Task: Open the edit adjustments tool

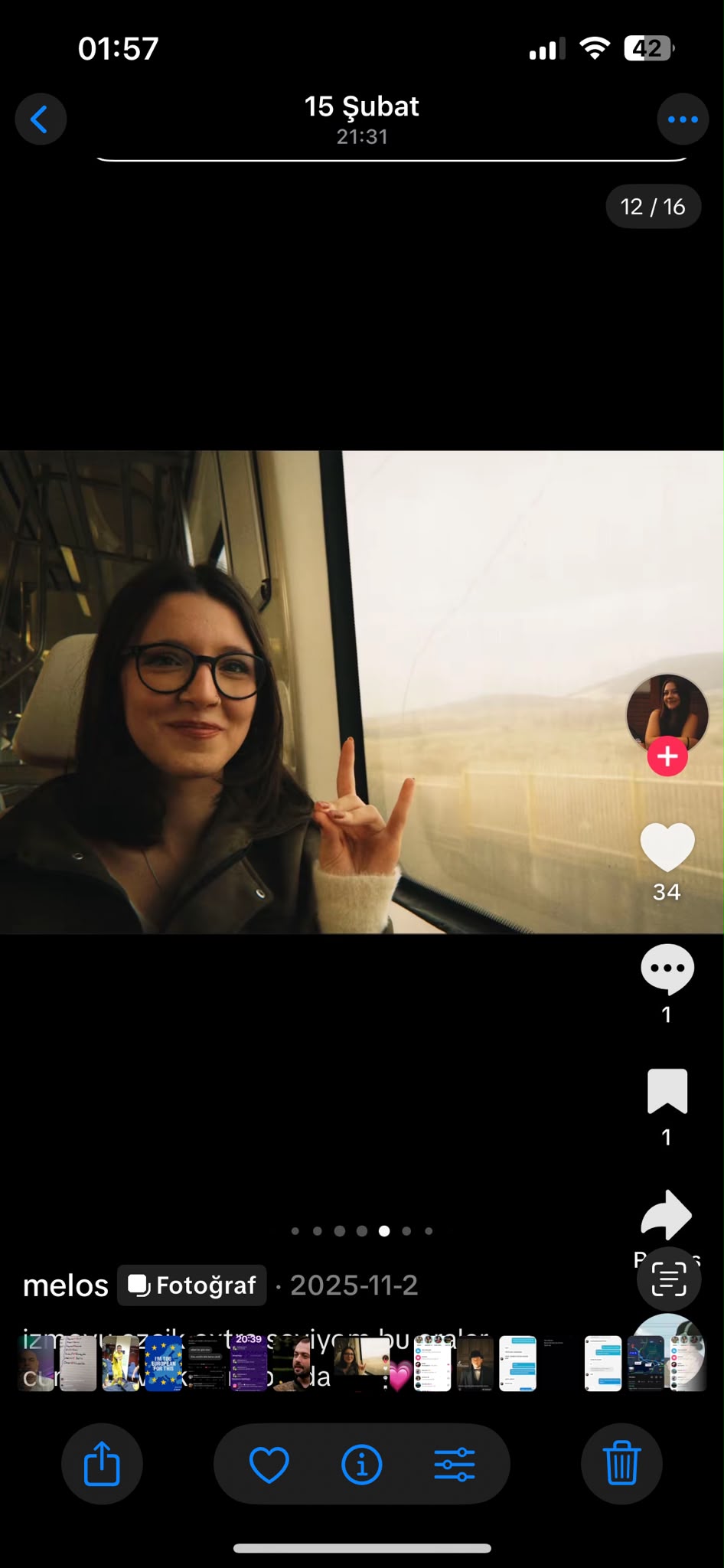Action: (x=455, y=1465)
